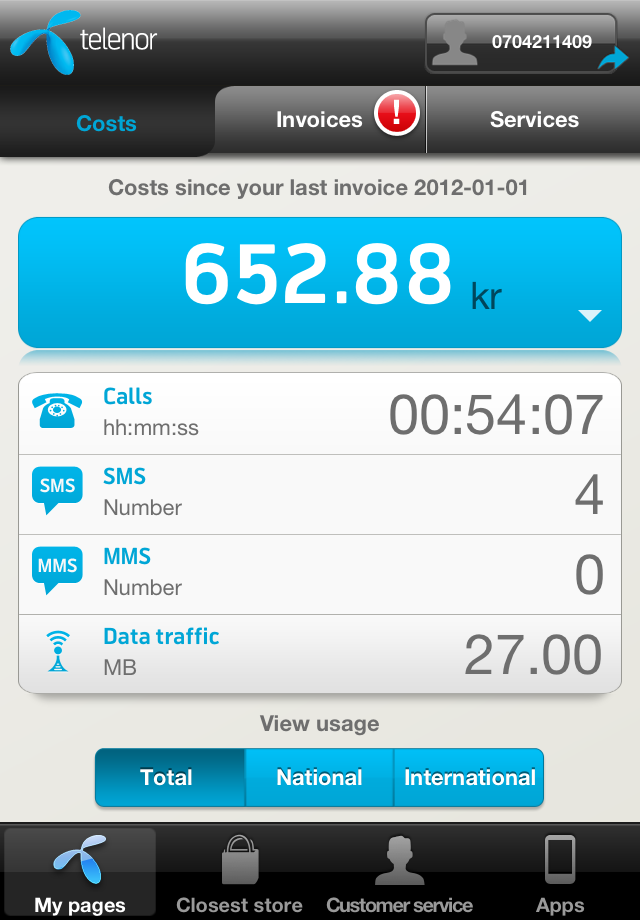The width and height of the screenshot is (640, 920).
Task: Select the Costs tab
Action: coord(106,123)
